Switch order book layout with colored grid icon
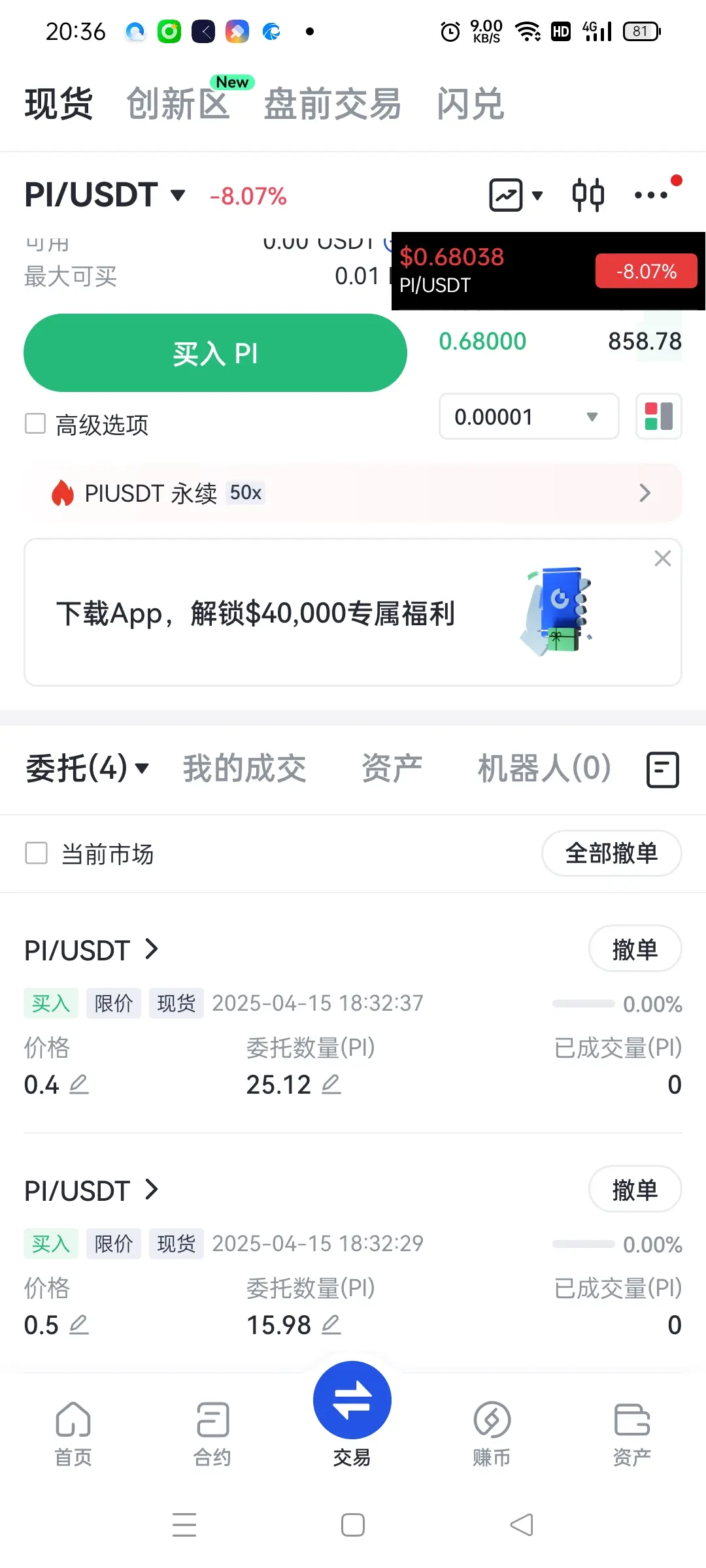 point(658,417)
